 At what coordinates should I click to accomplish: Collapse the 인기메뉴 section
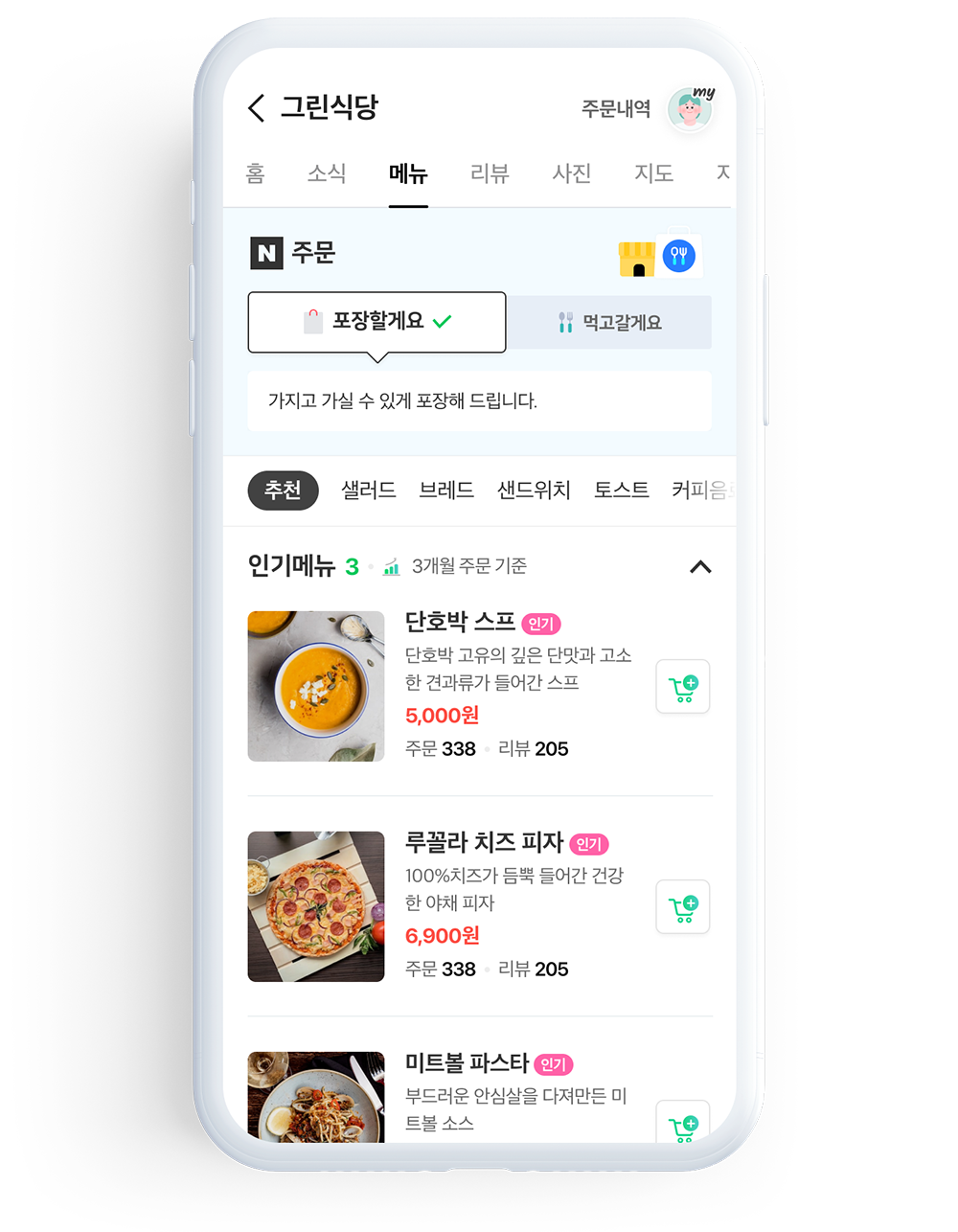pyautogui.click(x=700, y=566)
